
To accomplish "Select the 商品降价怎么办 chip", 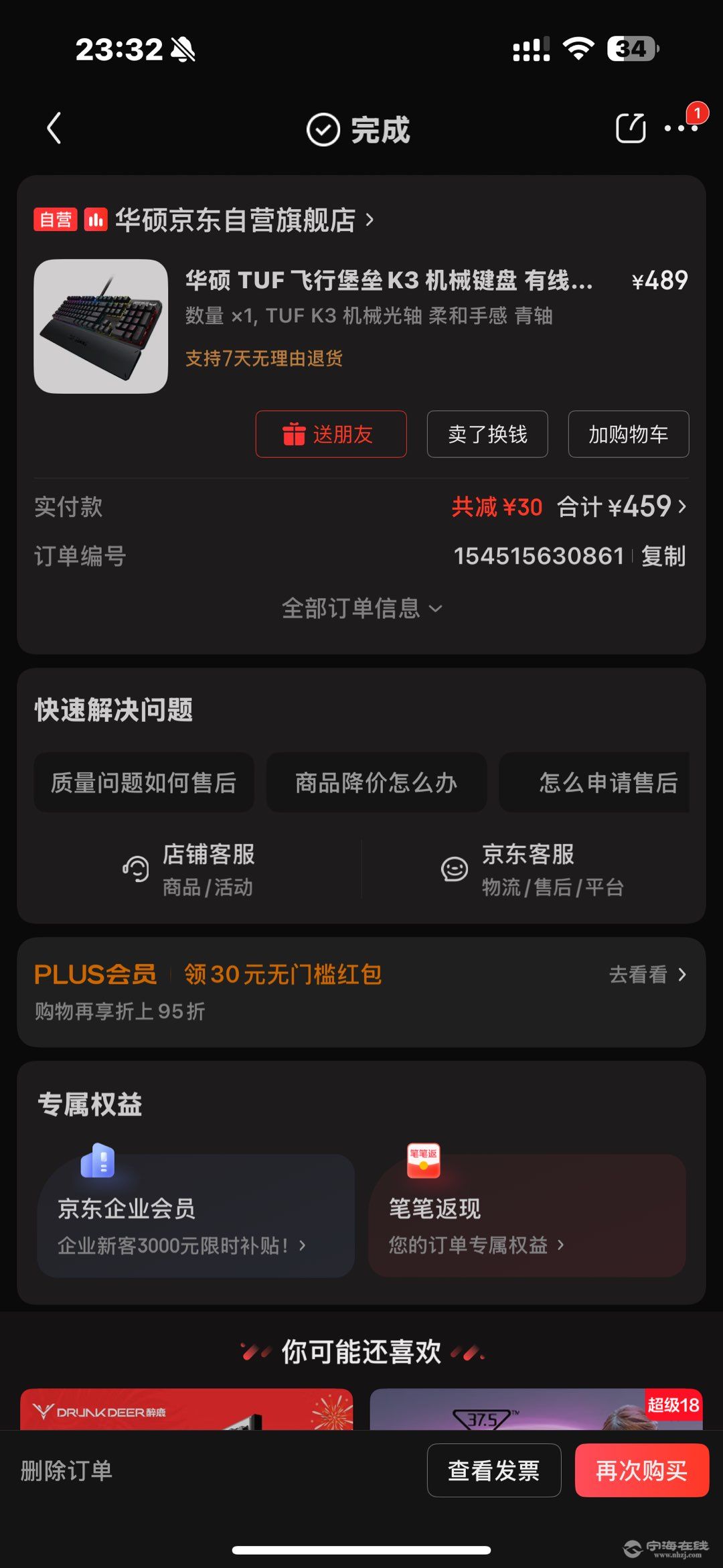I will [x=376, y=782].
